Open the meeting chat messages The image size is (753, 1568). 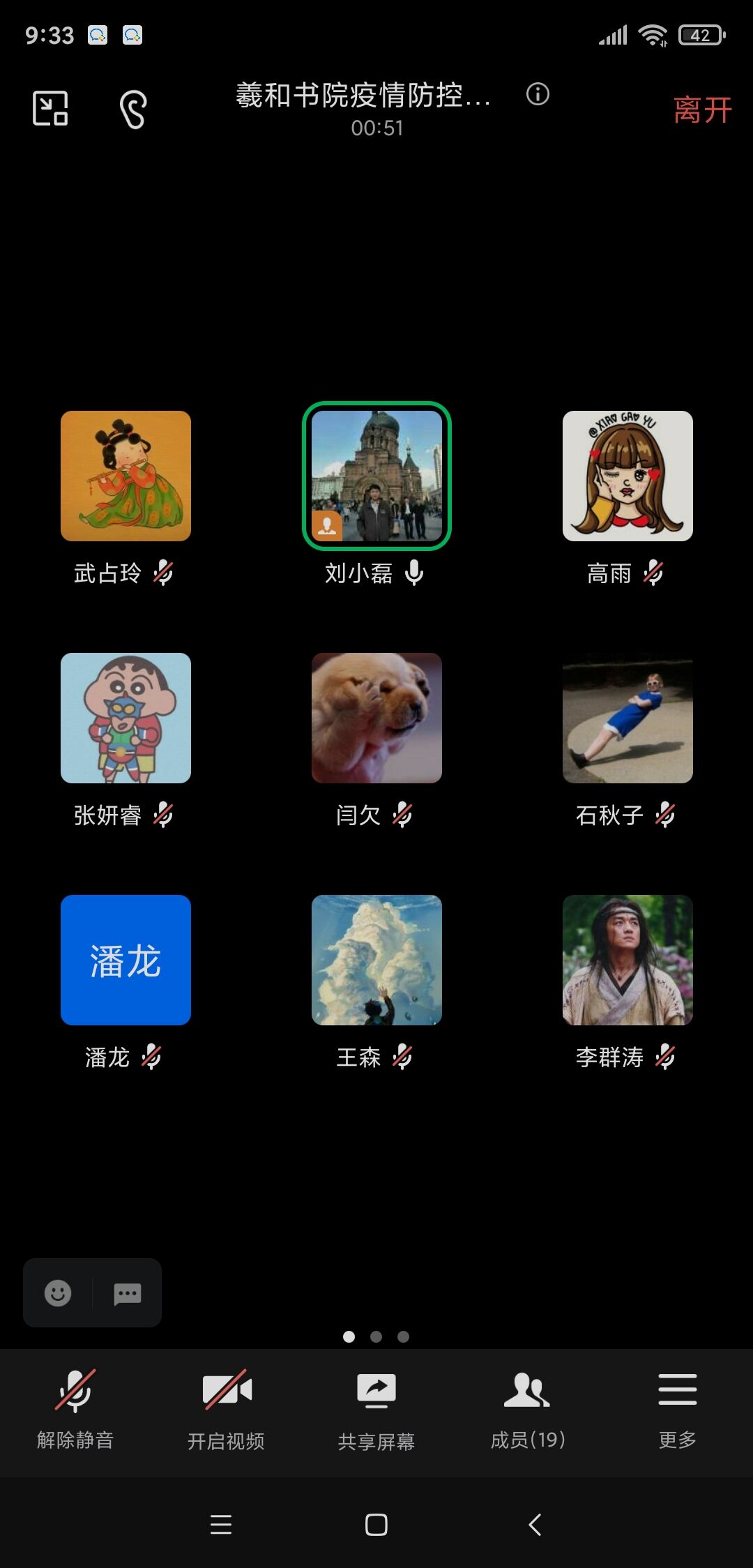[128, 1293]
